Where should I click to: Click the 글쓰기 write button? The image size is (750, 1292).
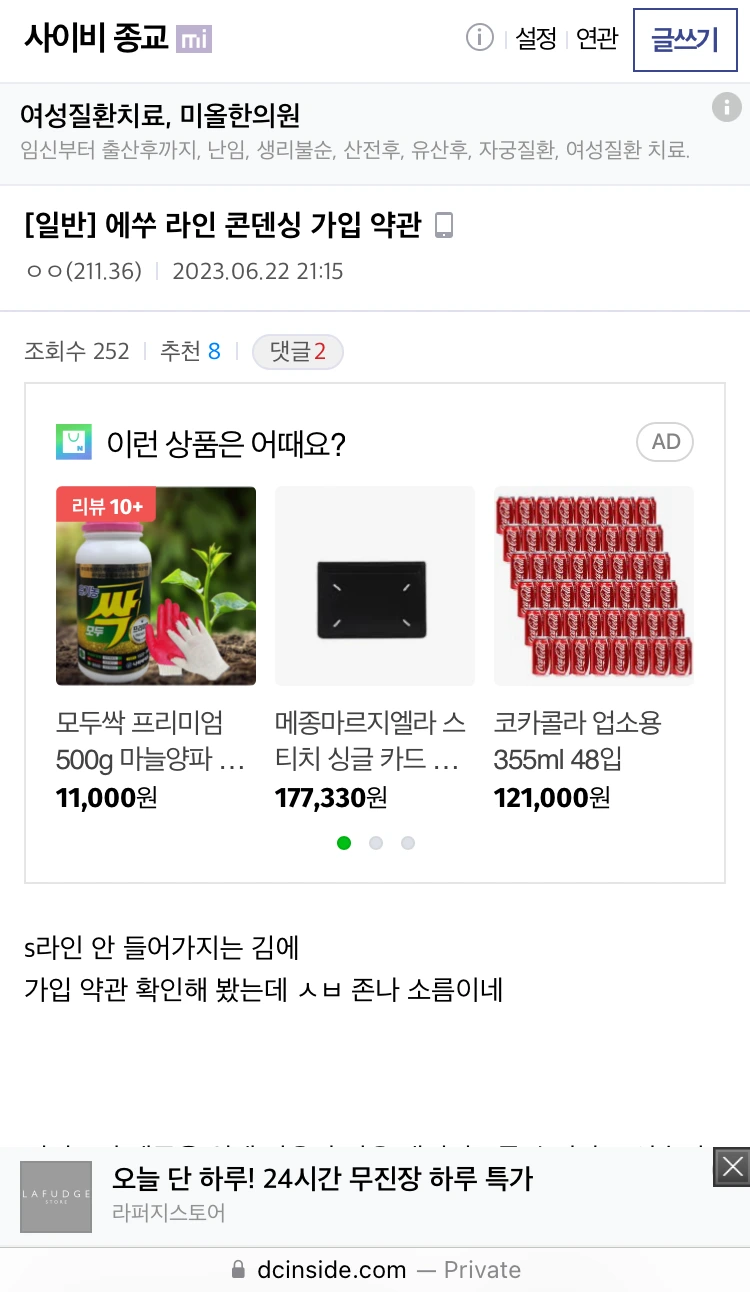685,39
